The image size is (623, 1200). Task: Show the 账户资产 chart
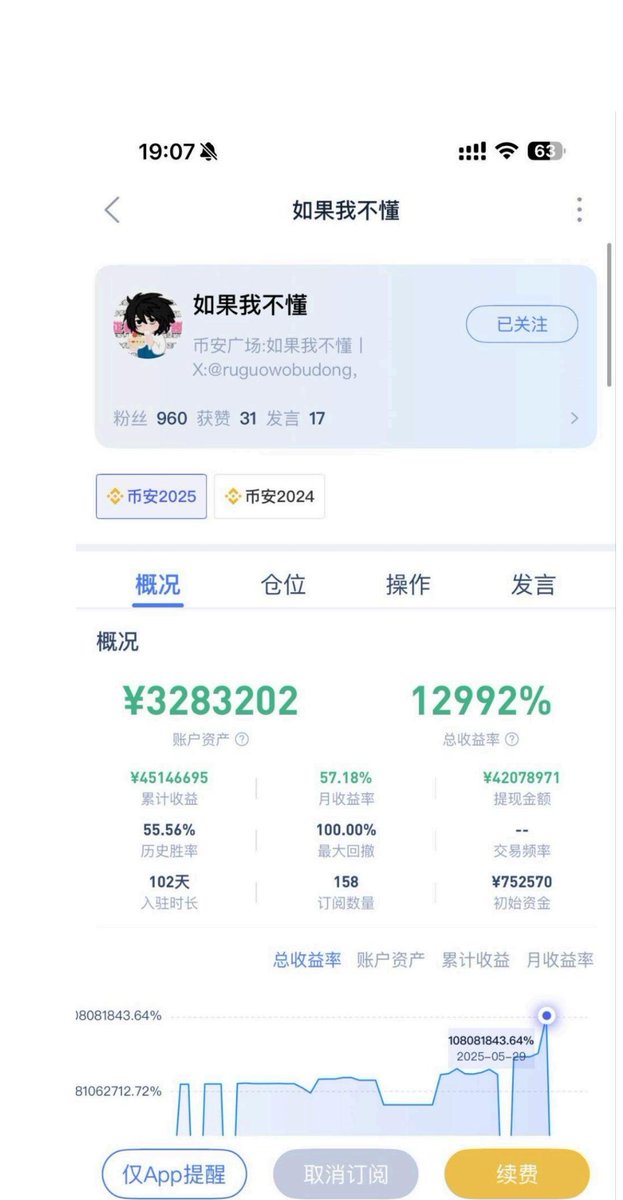click(x=391, y=960)
